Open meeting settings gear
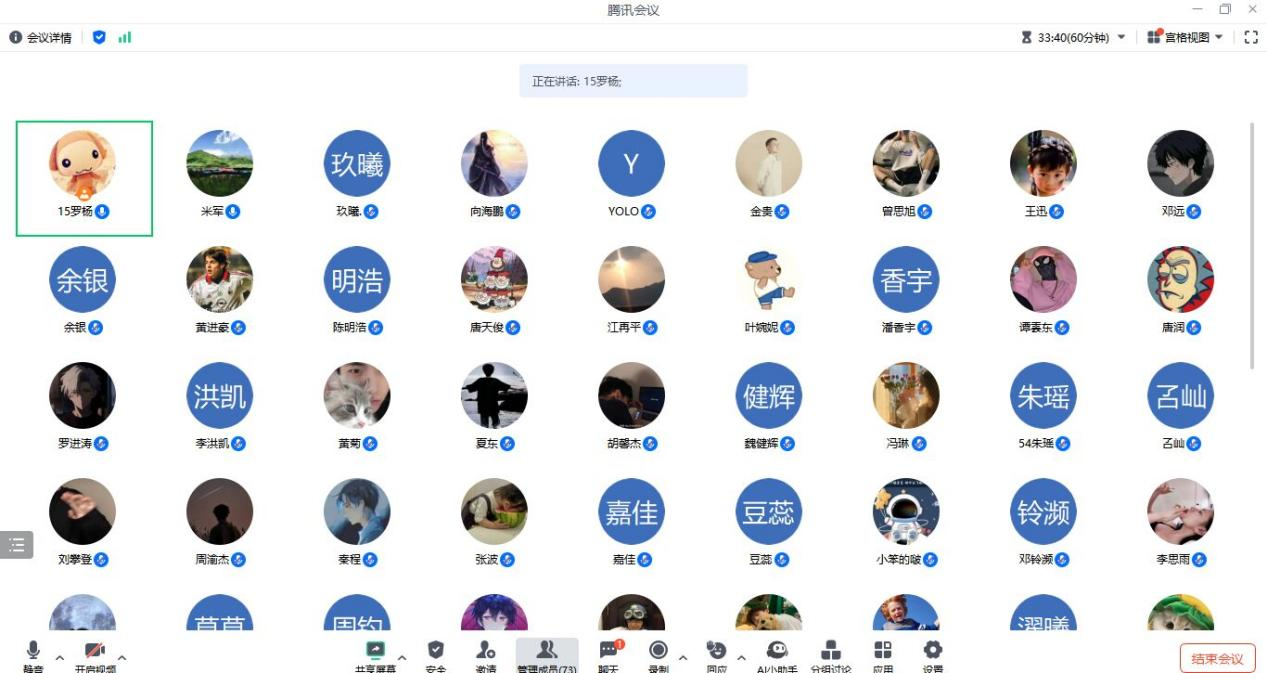The image size is (1267, 673). coord(932,655)
